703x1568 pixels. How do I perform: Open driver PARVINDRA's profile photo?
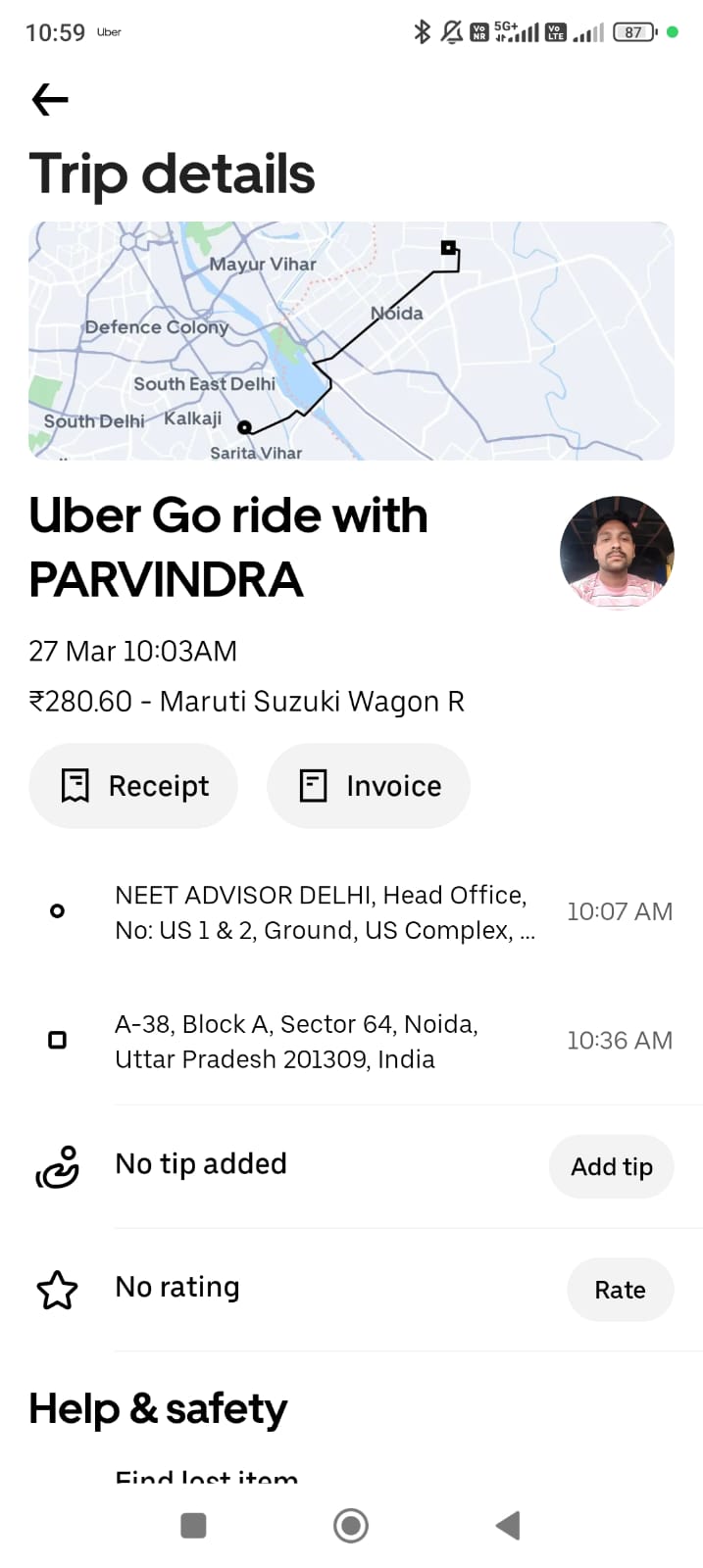617,553
